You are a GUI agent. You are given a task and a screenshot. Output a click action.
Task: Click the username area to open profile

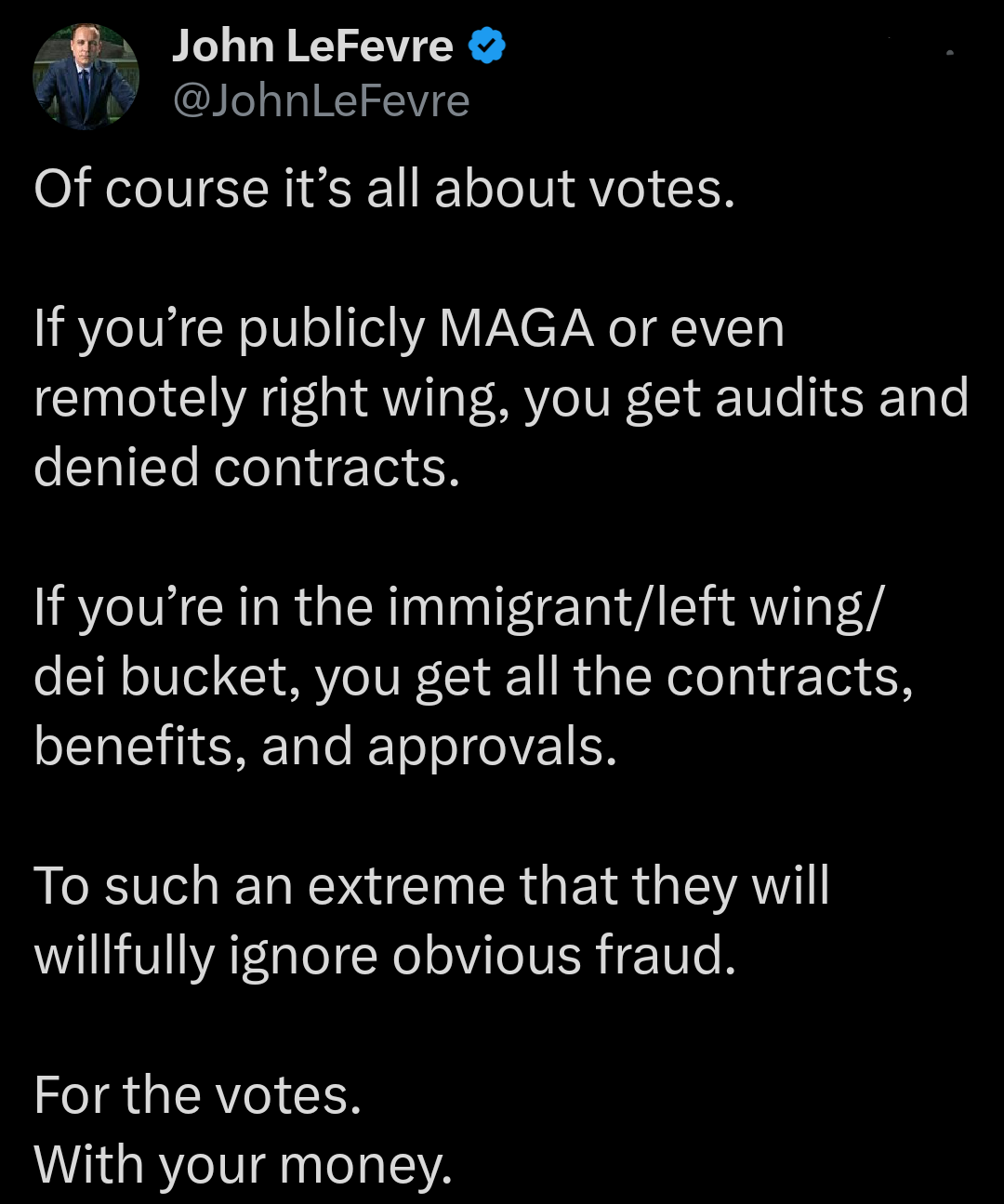click(x=320, y=100)
